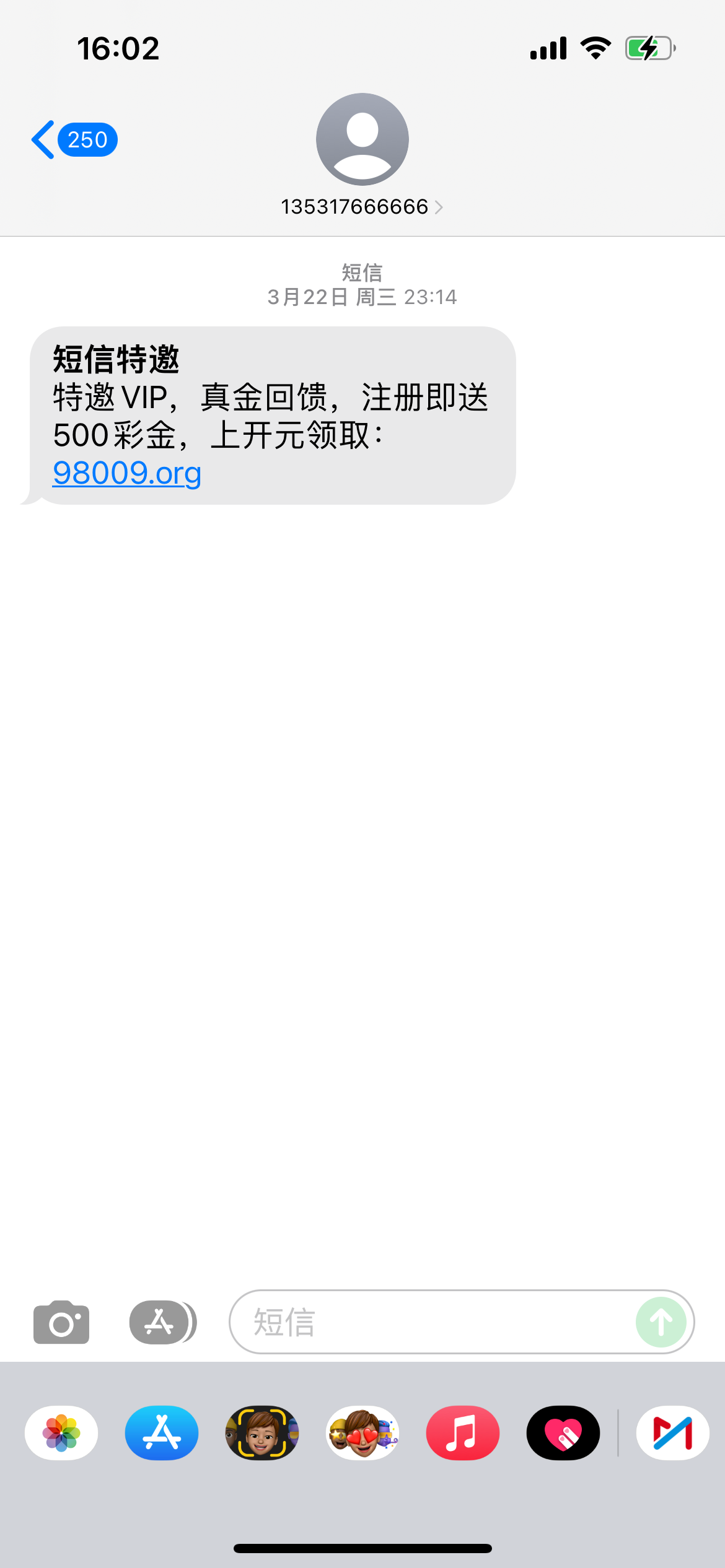Open the 98009.org link in the message
The height and width of the screenshot is (1568, 725).
click(x=126, y=473)
